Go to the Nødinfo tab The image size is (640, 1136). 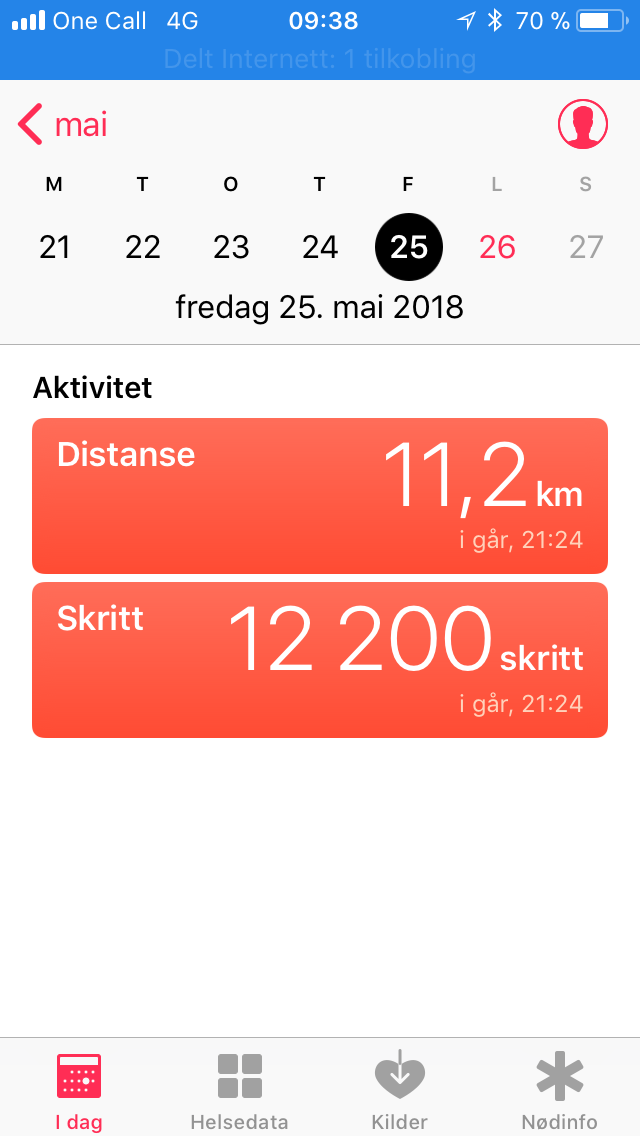click(559, 1090)
